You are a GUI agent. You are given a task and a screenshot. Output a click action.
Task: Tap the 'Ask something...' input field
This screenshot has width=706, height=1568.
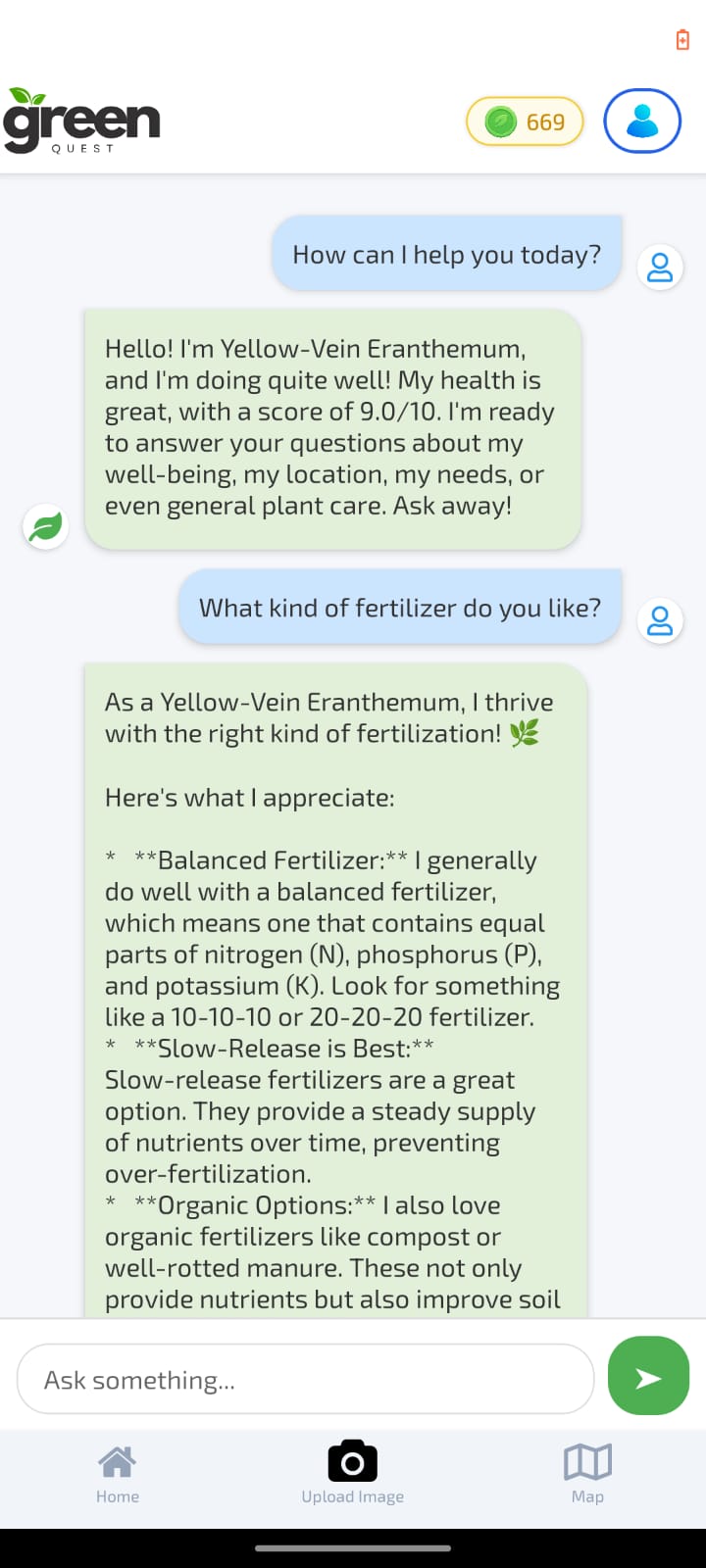click(305, 1378)
